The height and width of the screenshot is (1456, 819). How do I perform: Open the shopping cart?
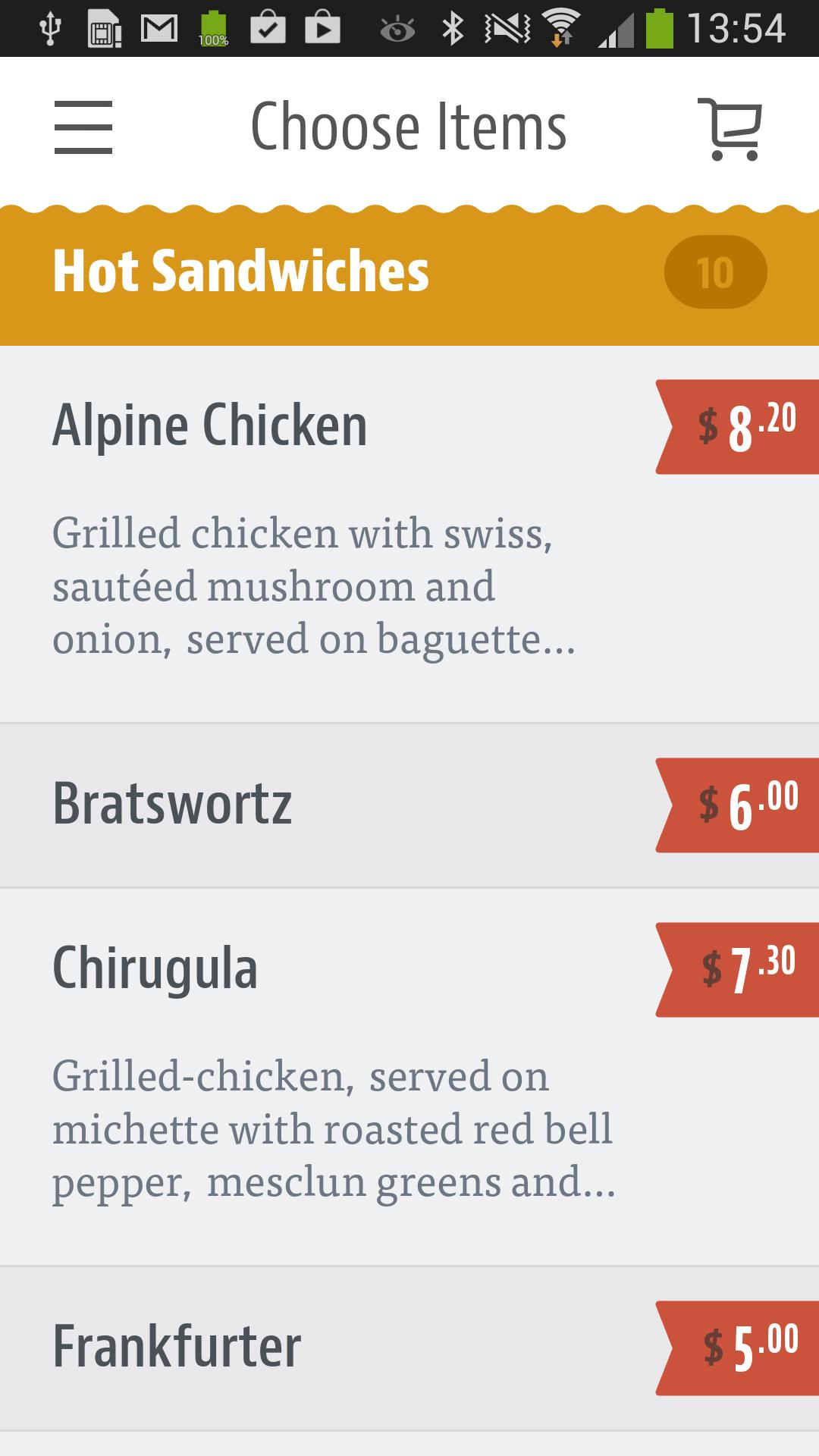click(730, 129)
